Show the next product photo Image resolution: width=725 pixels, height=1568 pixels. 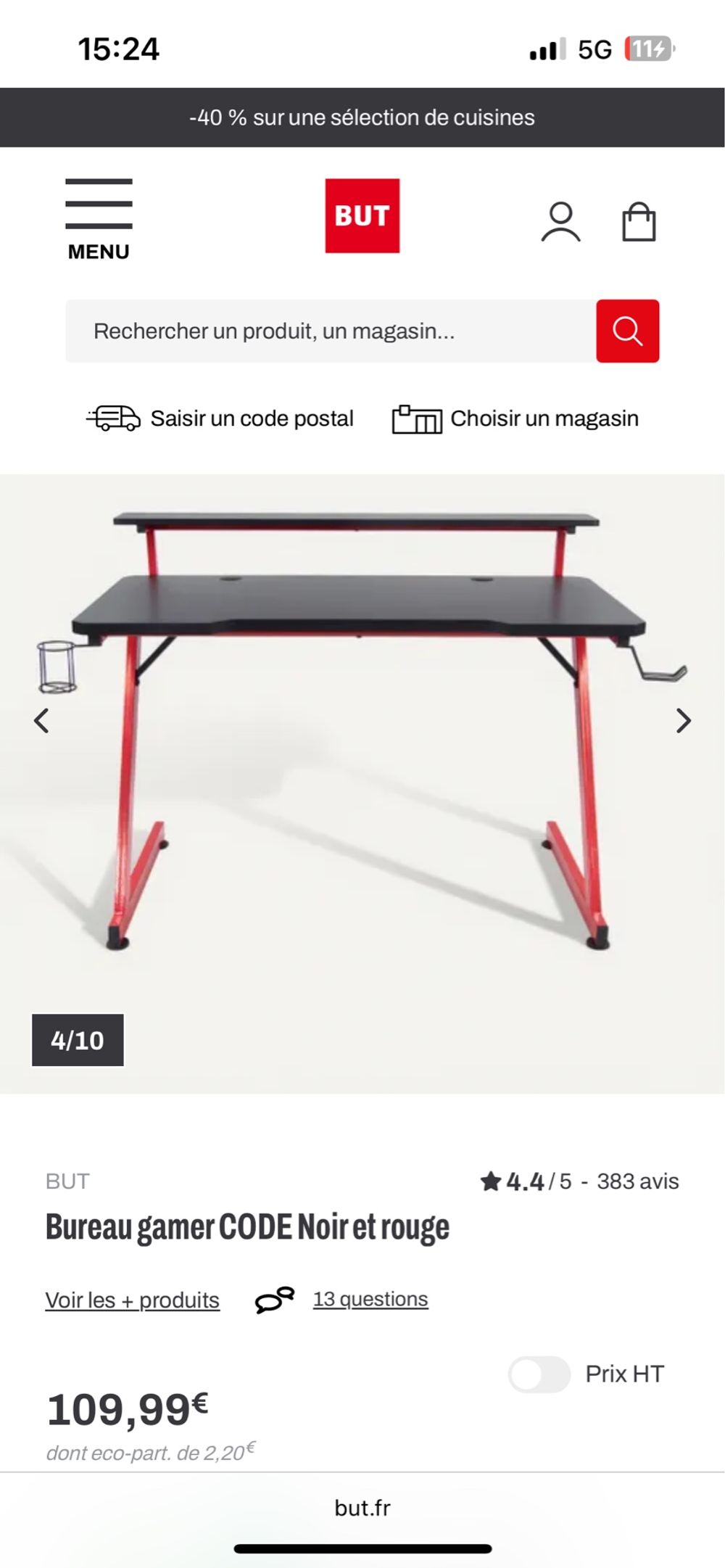pos(683,720)
